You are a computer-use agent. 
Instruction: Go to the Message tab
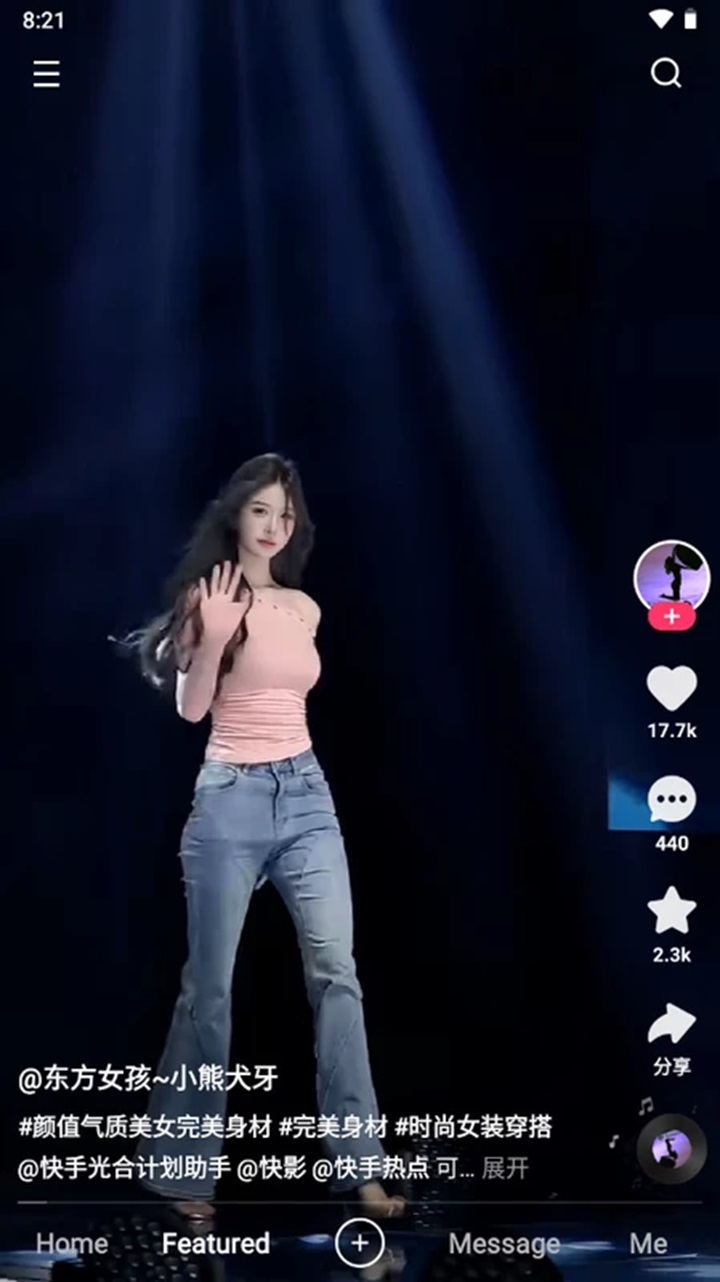tap(504, 1243)
